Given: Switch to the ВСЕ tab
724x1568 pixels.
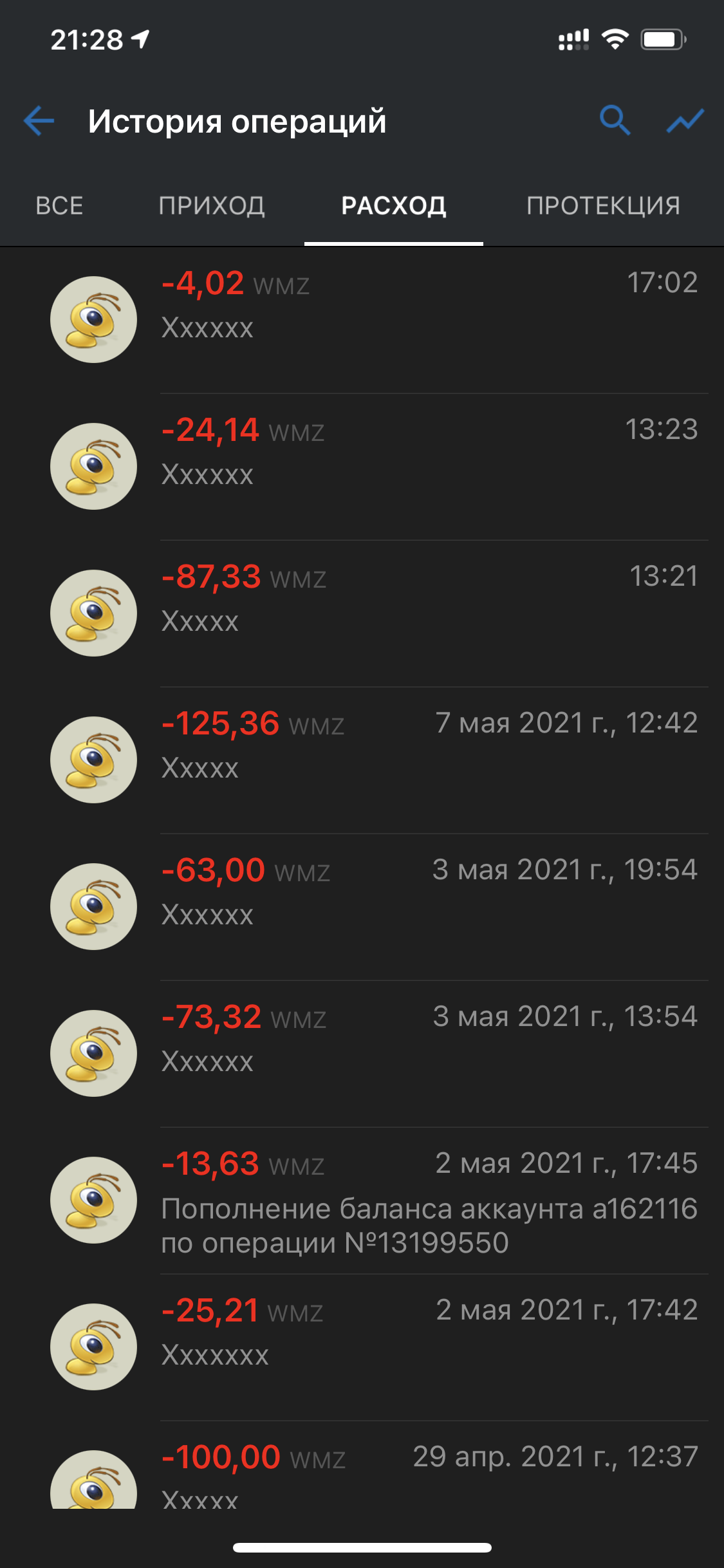Looking at the screenshot, I should point(59,206).
